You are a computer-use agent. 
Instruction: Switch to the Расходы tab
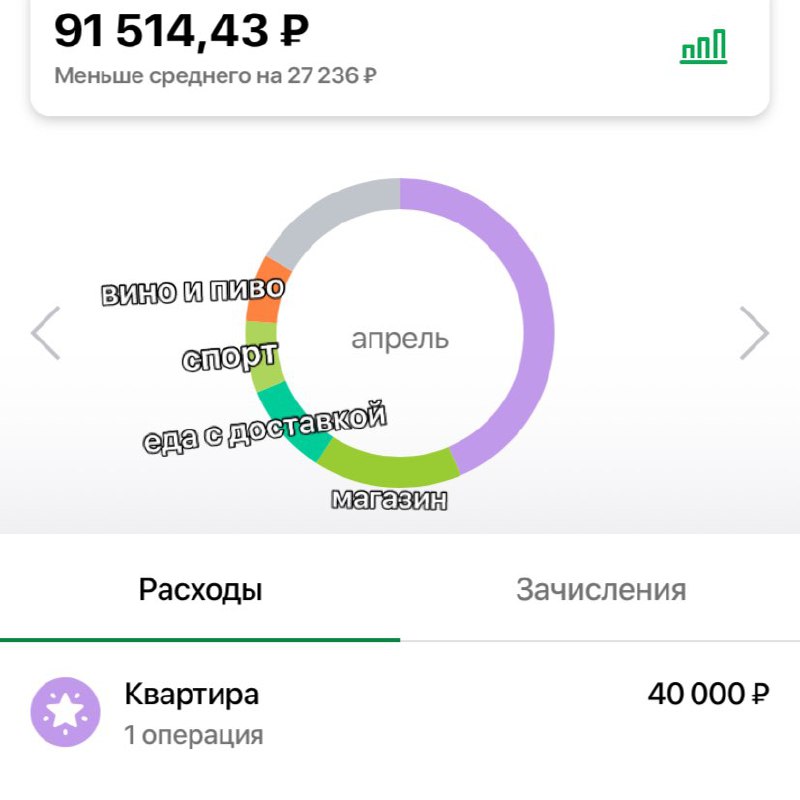point(200,590)
